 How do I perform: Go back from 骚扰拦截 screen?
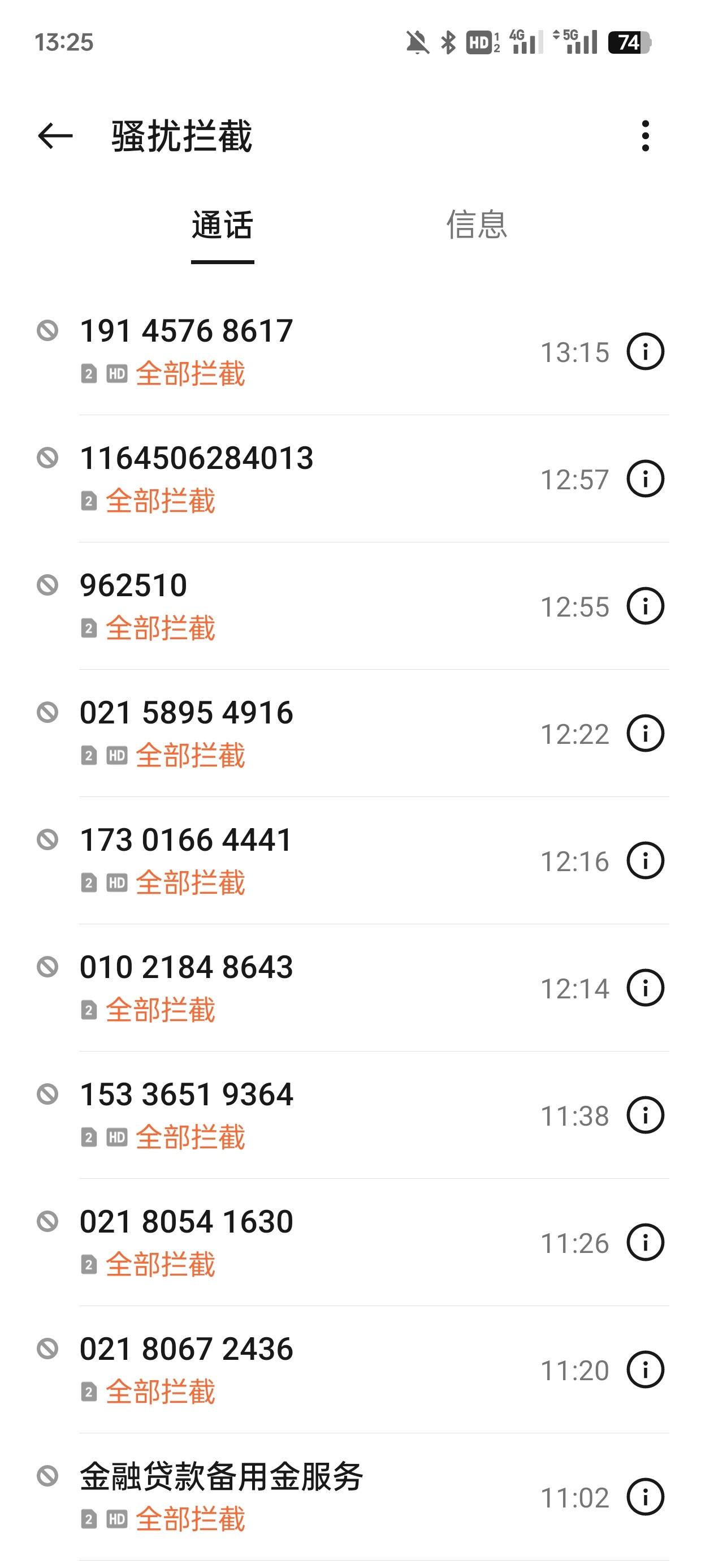pyautogui.click(x=55, y=135)
